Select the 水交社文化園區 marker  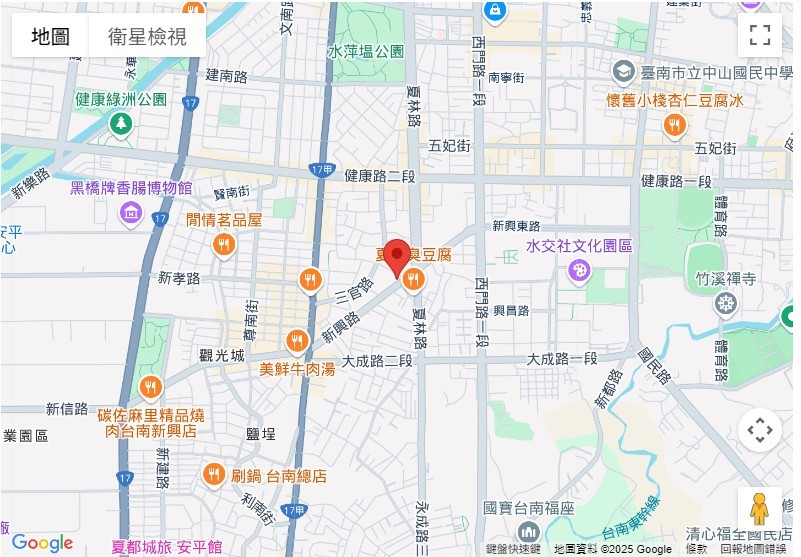[x=579, y=270]
